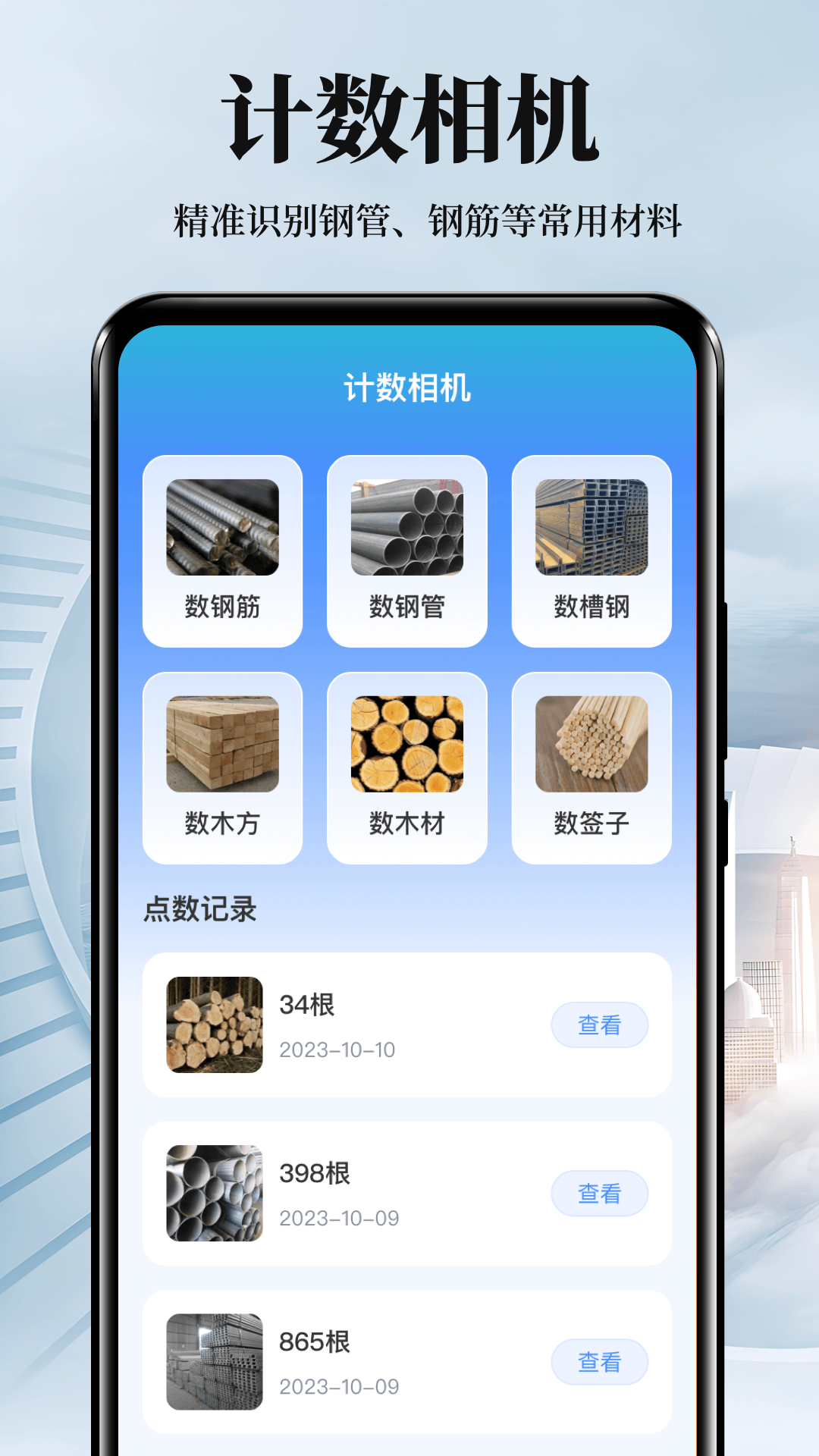
Task: Click the 查看 button for the 34根 record
Action: [x=600, y=1025]
